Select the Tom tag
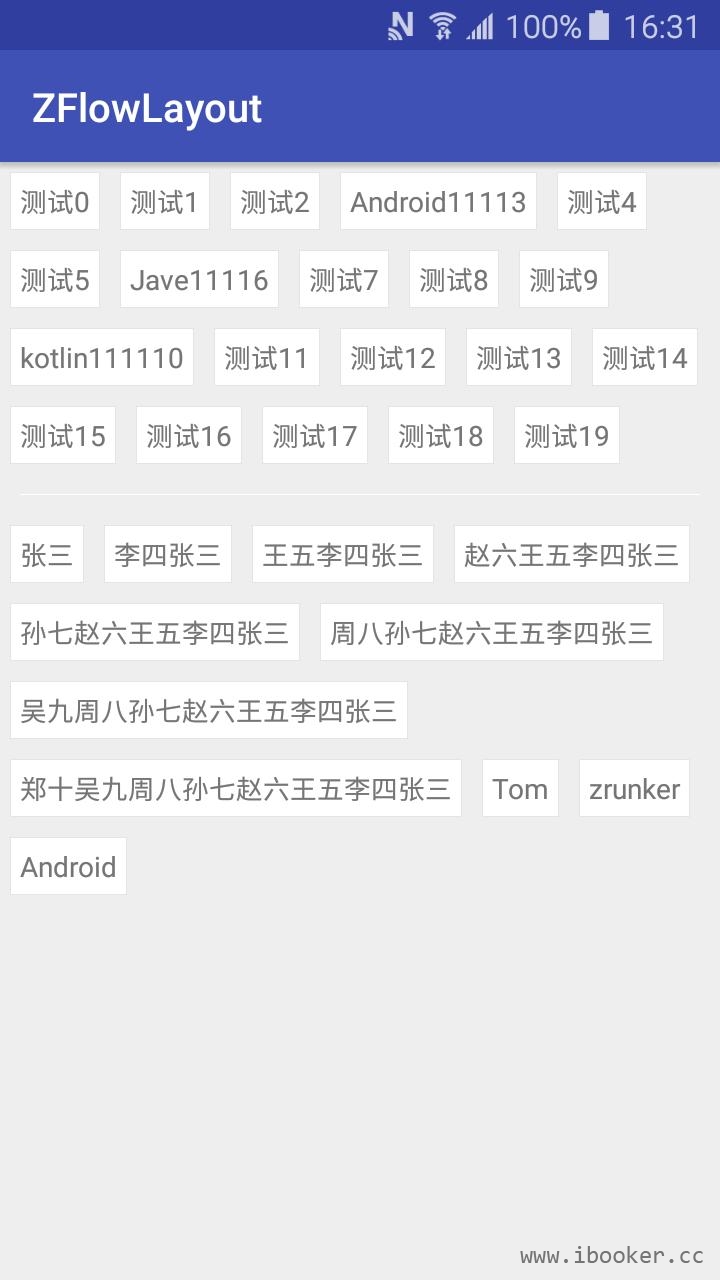 (520, 788)
